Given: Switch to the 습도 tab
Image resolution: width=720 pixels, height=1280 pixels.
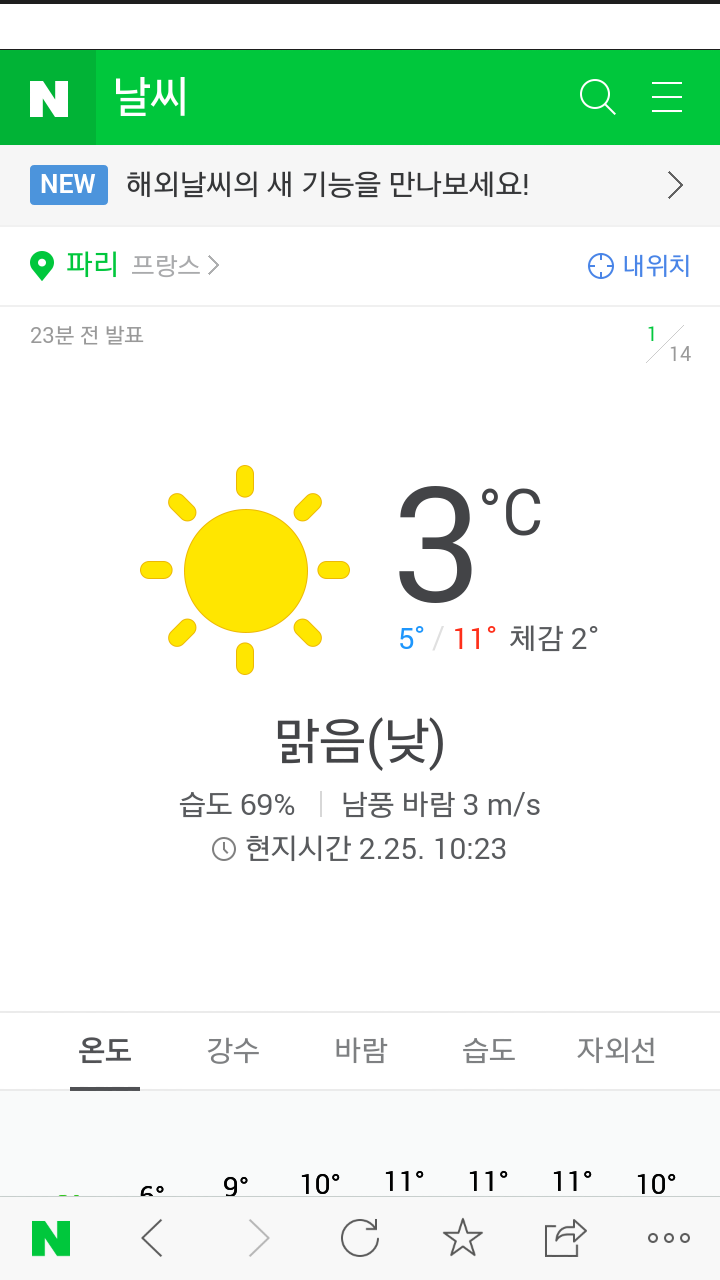Looking at the screenshot, I should click(x=489, y=1050).
